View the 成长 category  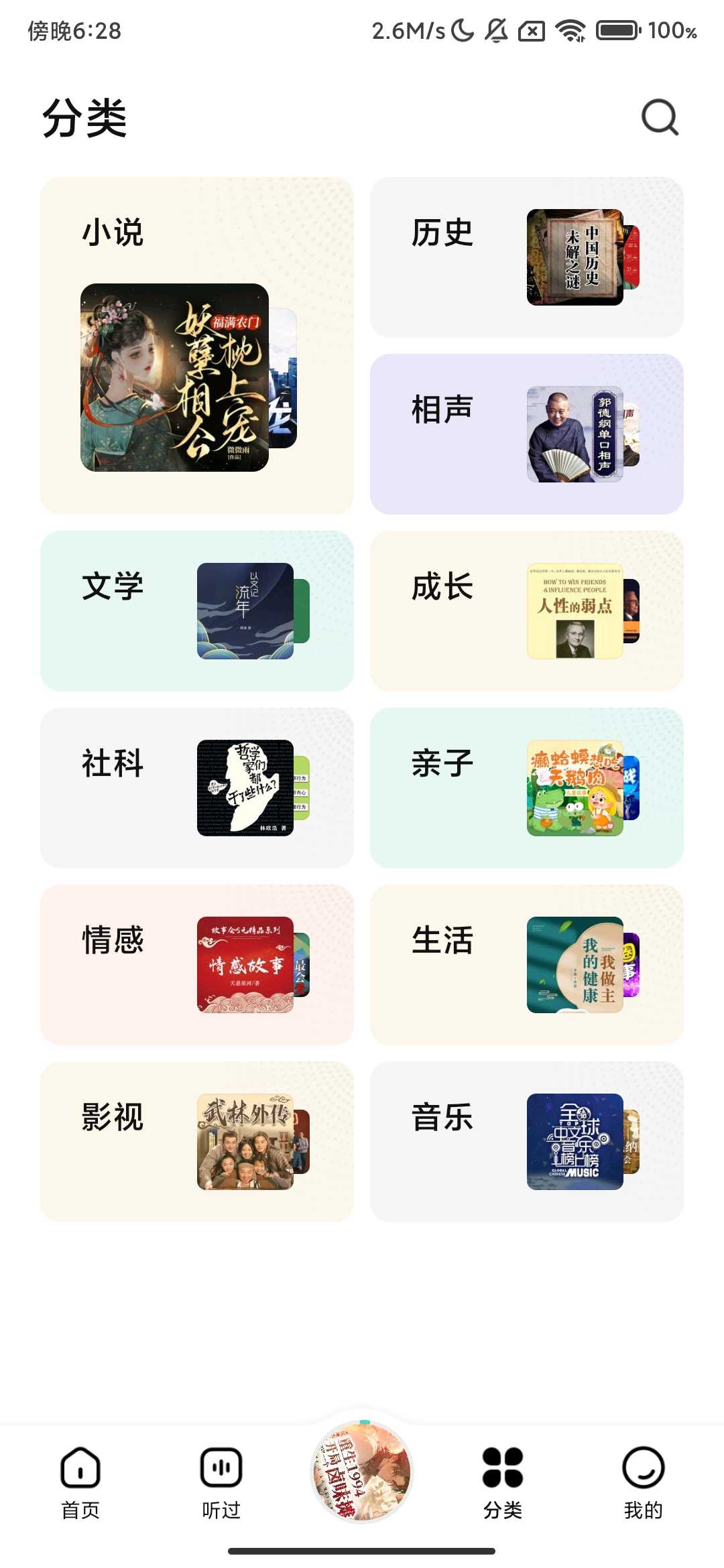pyautogui.click(x=526, y=611)
